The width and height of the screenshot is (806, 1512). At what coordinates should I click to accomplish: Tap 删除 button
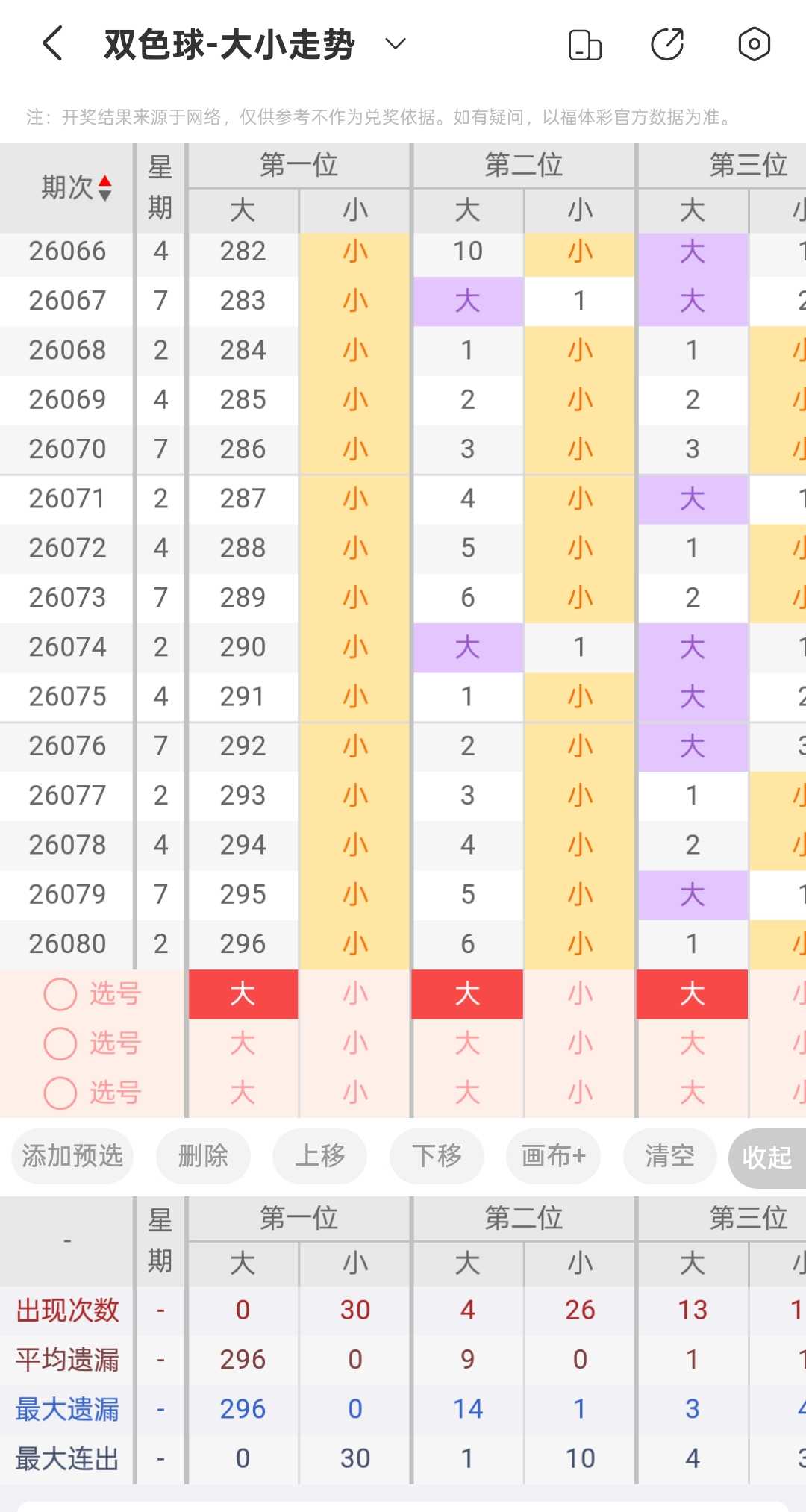pos(203,1156)
